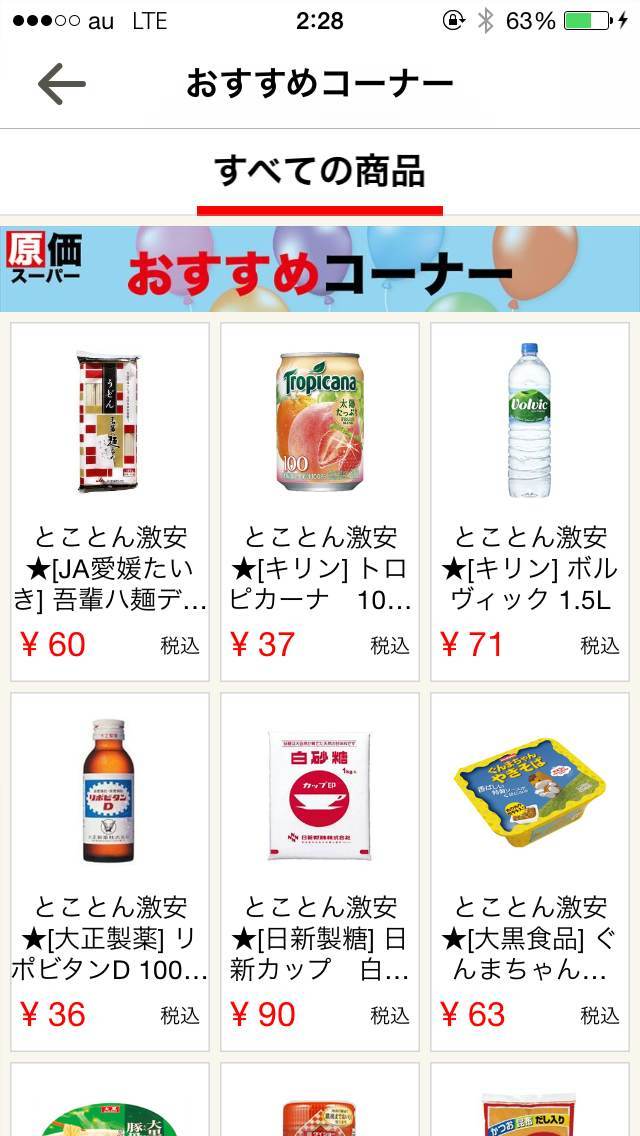The image size is (640, 1136).
Task: Go back using the arrow icon
Action: (61, 84)
